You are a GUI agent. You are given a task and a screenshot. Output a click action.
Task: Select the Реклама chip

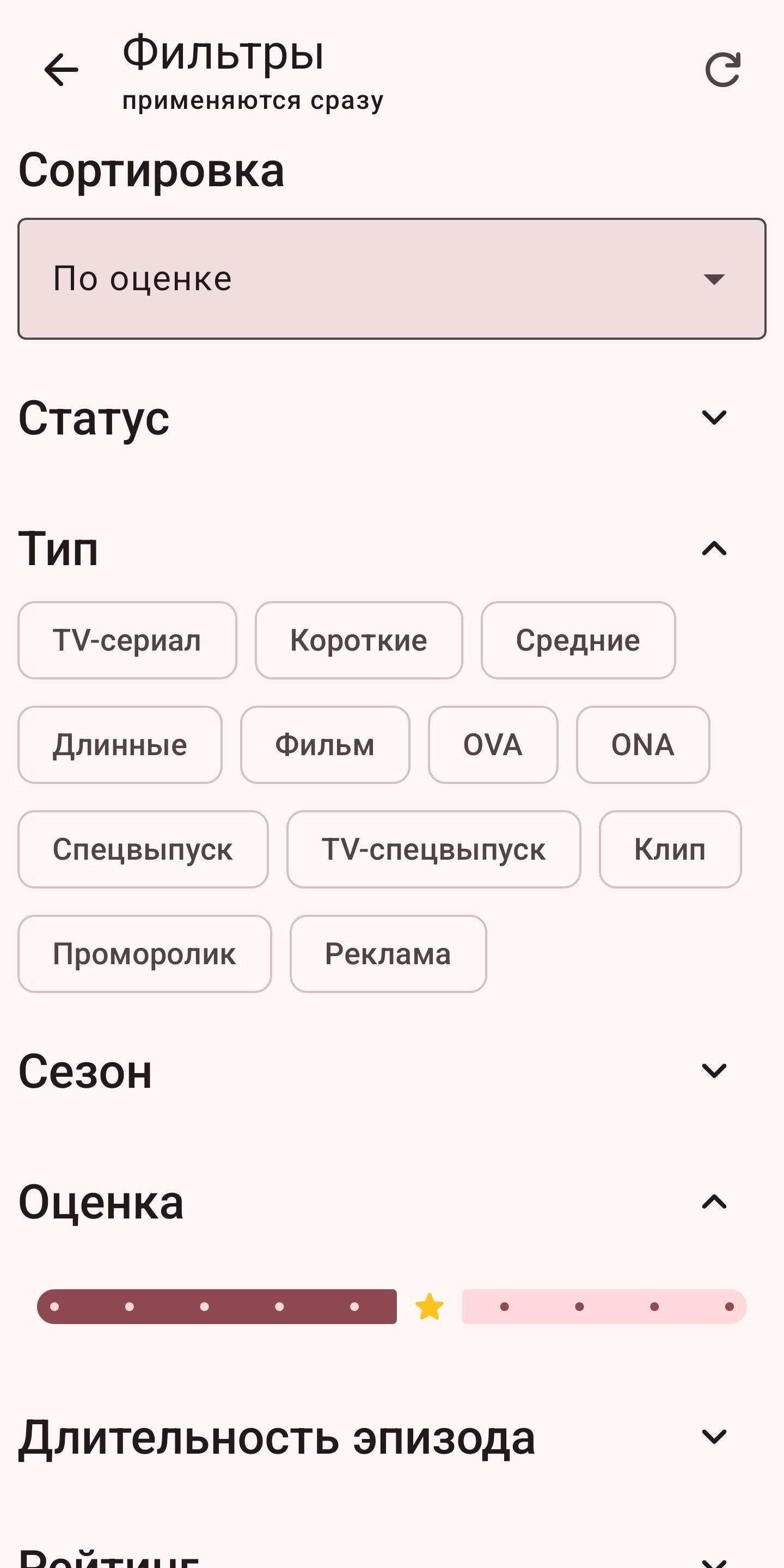tap(388, 954)
